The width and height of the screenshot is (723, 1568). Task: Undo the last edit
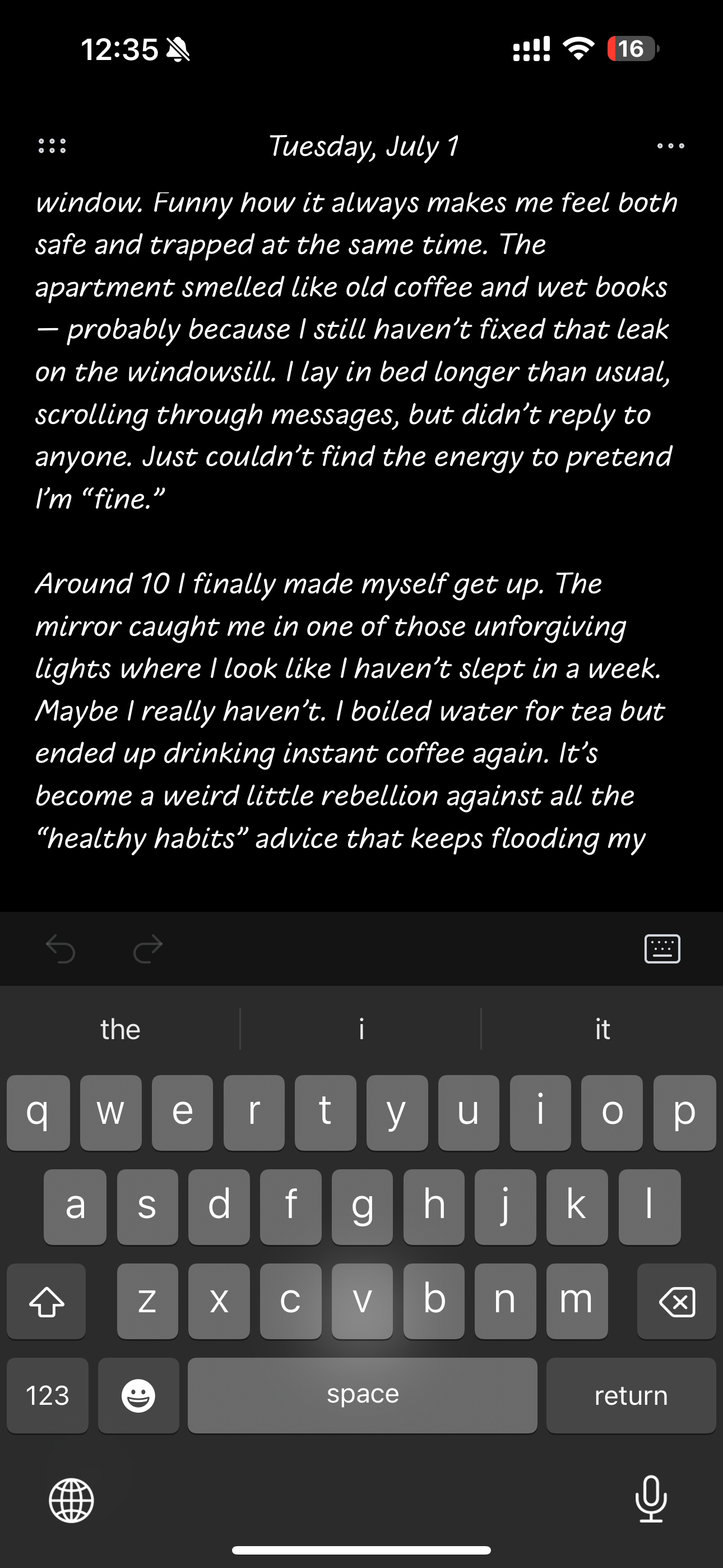tap(61, 948)
